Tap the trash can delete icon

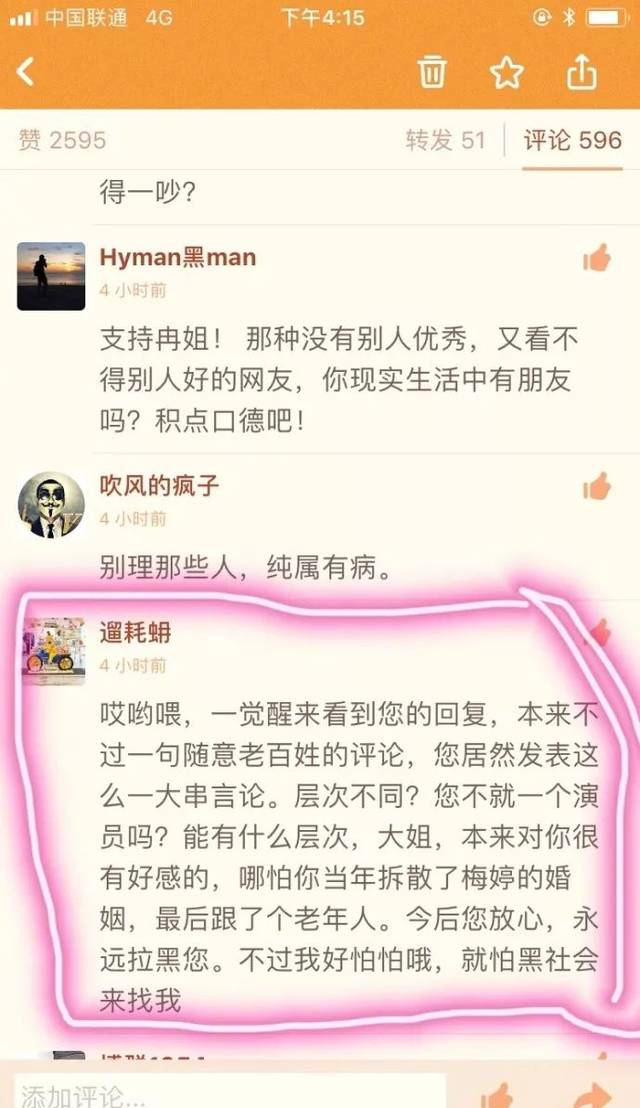[431, 72]
